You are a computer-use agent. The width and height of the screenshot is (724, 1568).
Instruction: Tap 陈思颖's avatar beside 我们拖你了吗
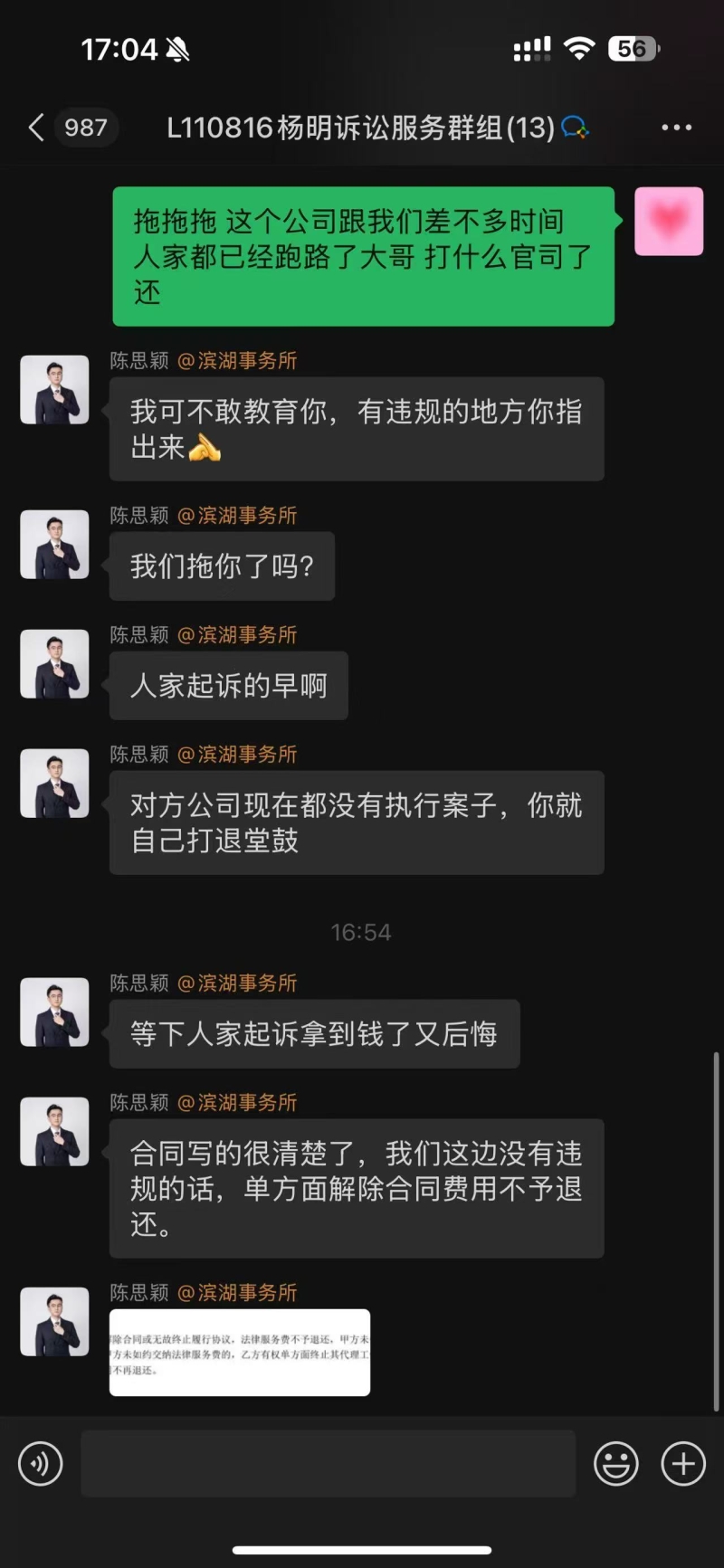tap(55, 545)
